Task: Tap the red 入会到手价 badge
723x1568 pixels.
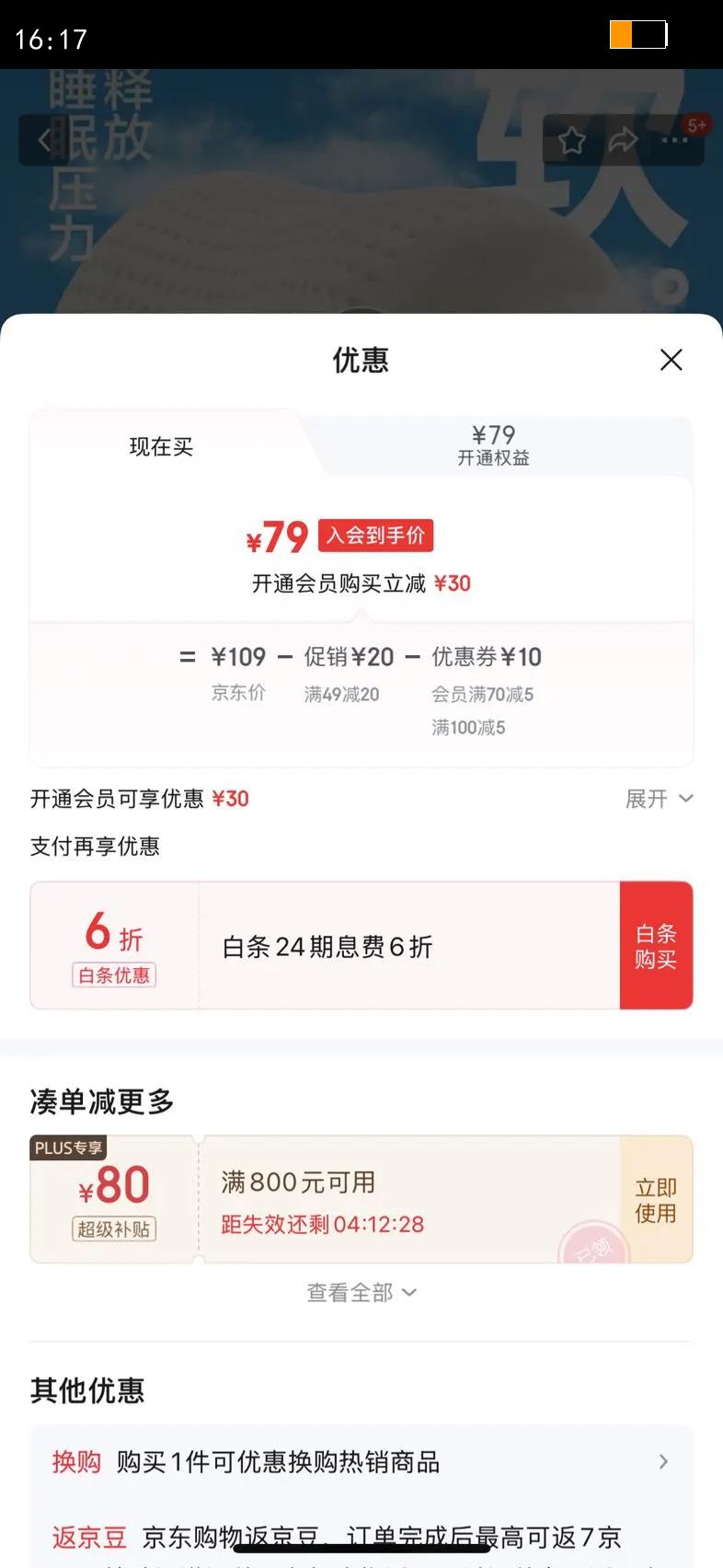Action: [x=374, y=536]
